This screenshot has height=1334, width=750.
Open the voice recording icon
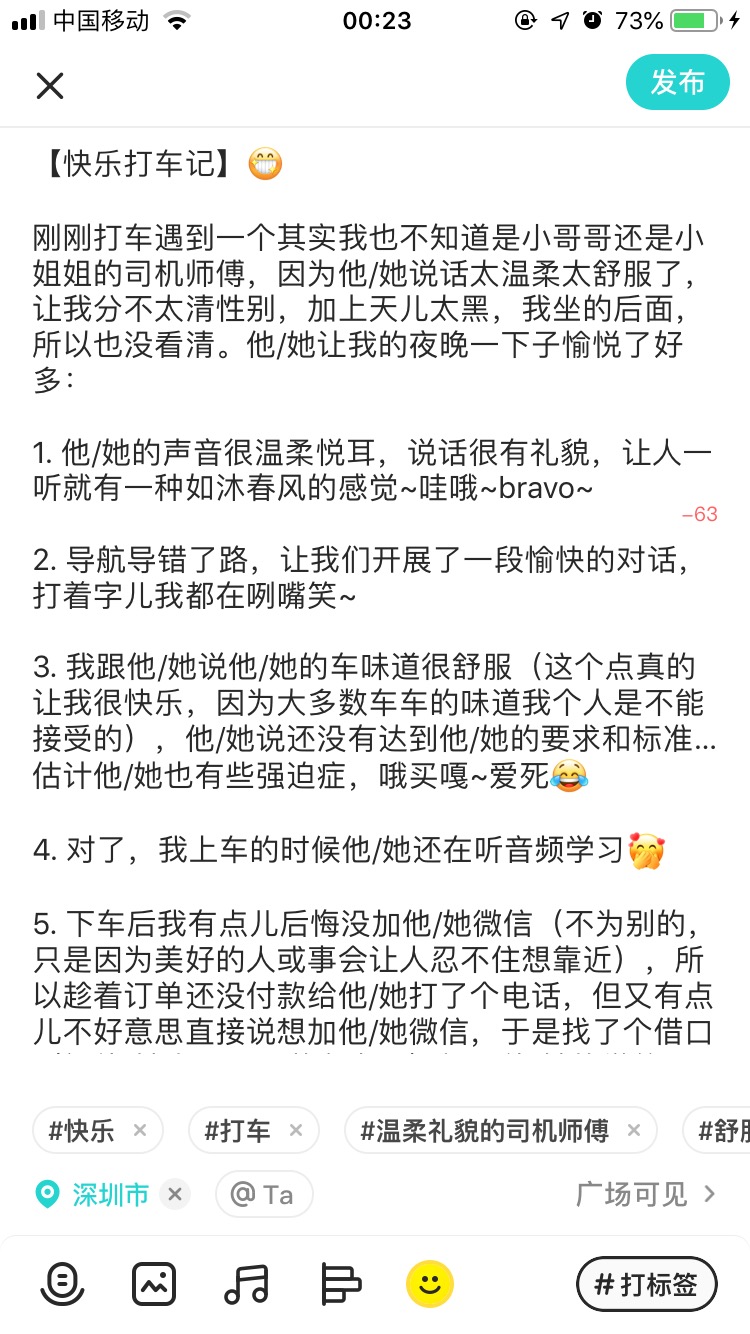[x=62, y=1284]
